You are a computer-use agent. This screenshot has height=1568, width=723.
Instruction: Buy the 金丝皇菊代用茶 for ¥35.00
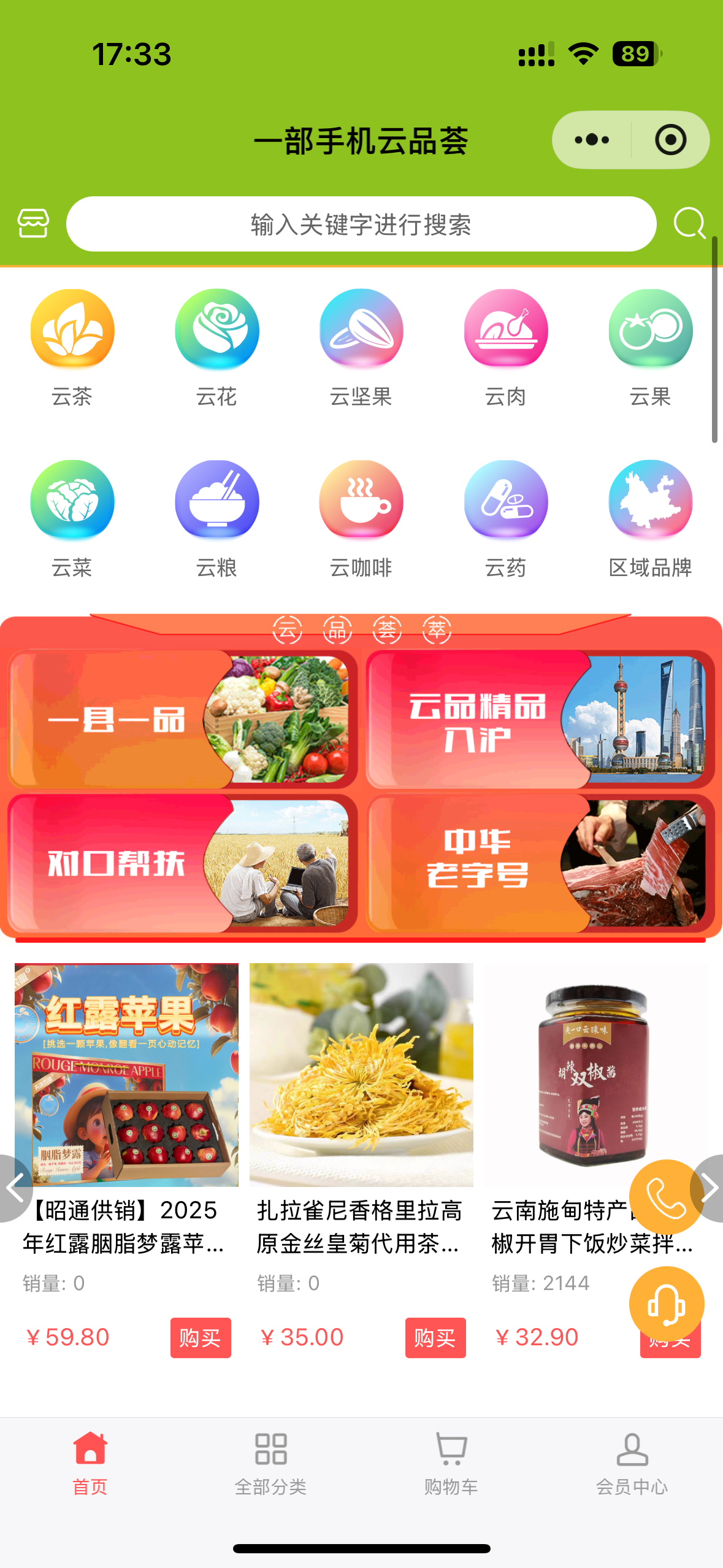coord(435,1337)
